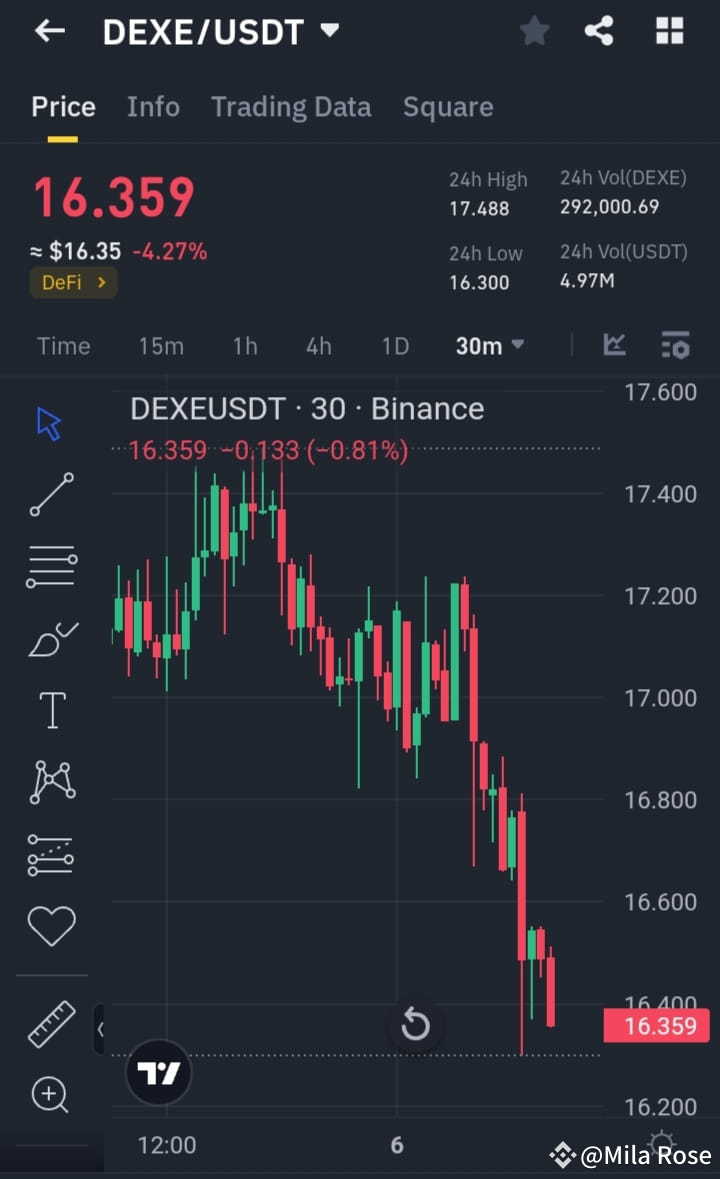Image resolution: width=720 pixels, height=1179 pixels.
Task: Open the DeFi category link
Action: tap(73, 283)
